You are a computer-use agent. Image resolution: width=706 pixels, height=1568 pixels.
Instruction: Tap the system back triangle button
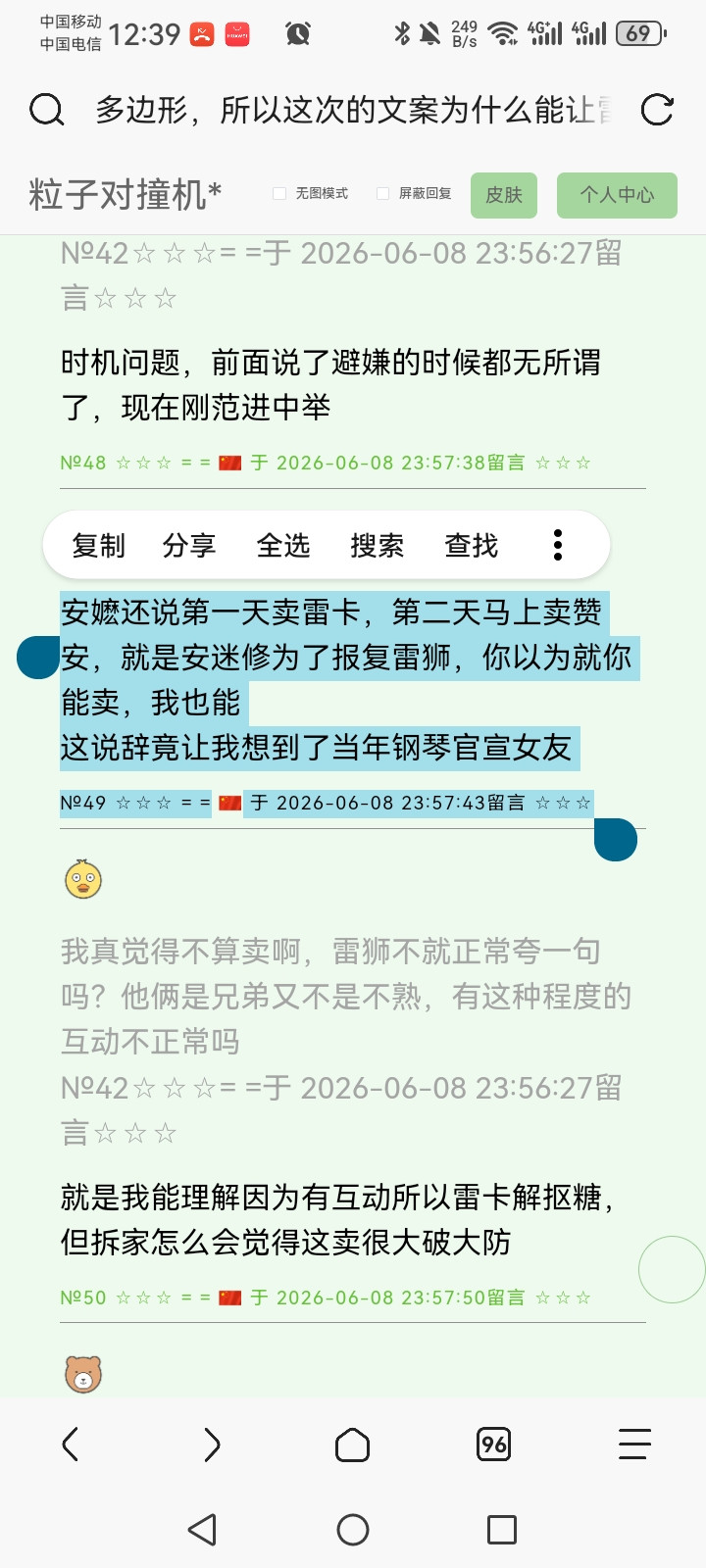tap(202, 1530)
